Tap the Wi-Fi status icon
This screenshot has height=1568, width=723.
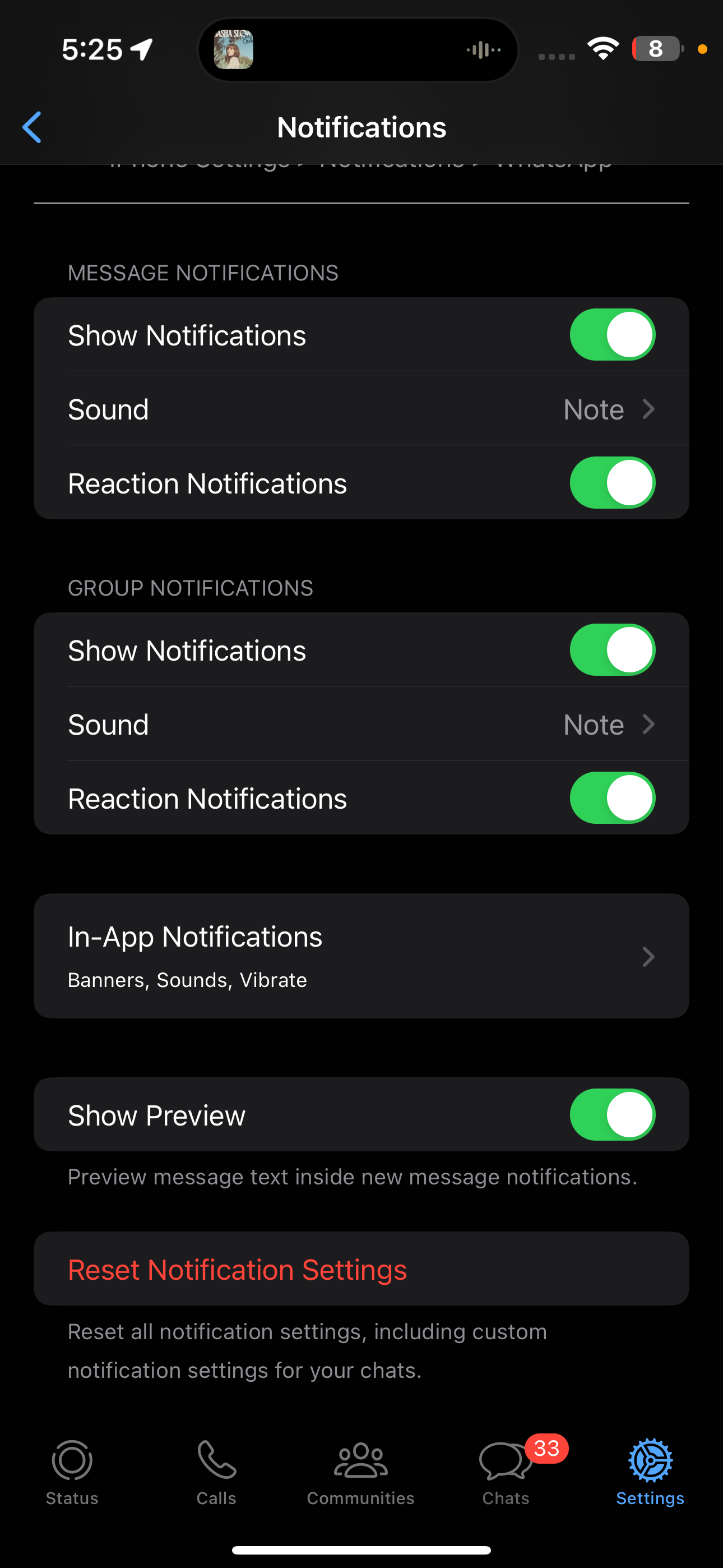604,49
